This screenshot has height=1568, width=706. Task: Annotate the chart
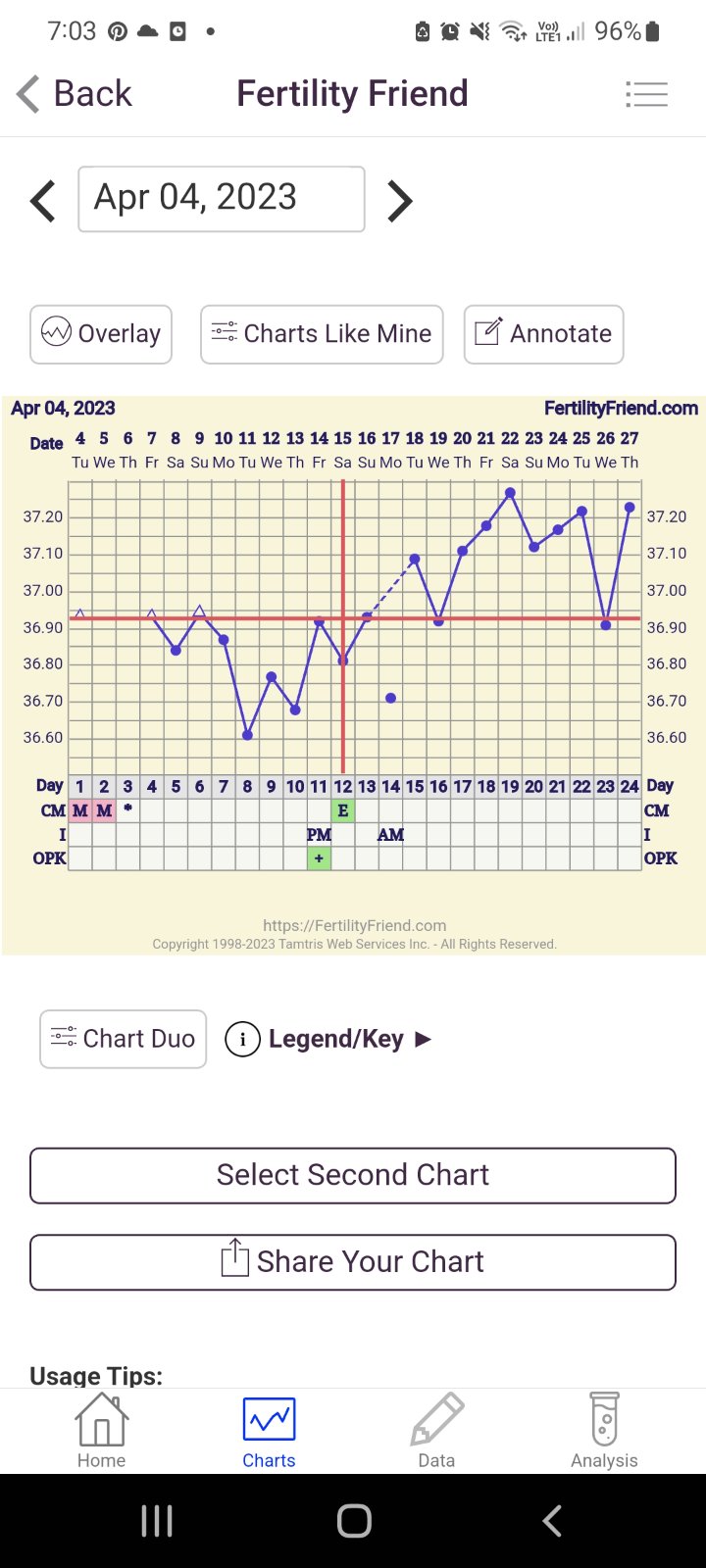(x=543, y=334)
